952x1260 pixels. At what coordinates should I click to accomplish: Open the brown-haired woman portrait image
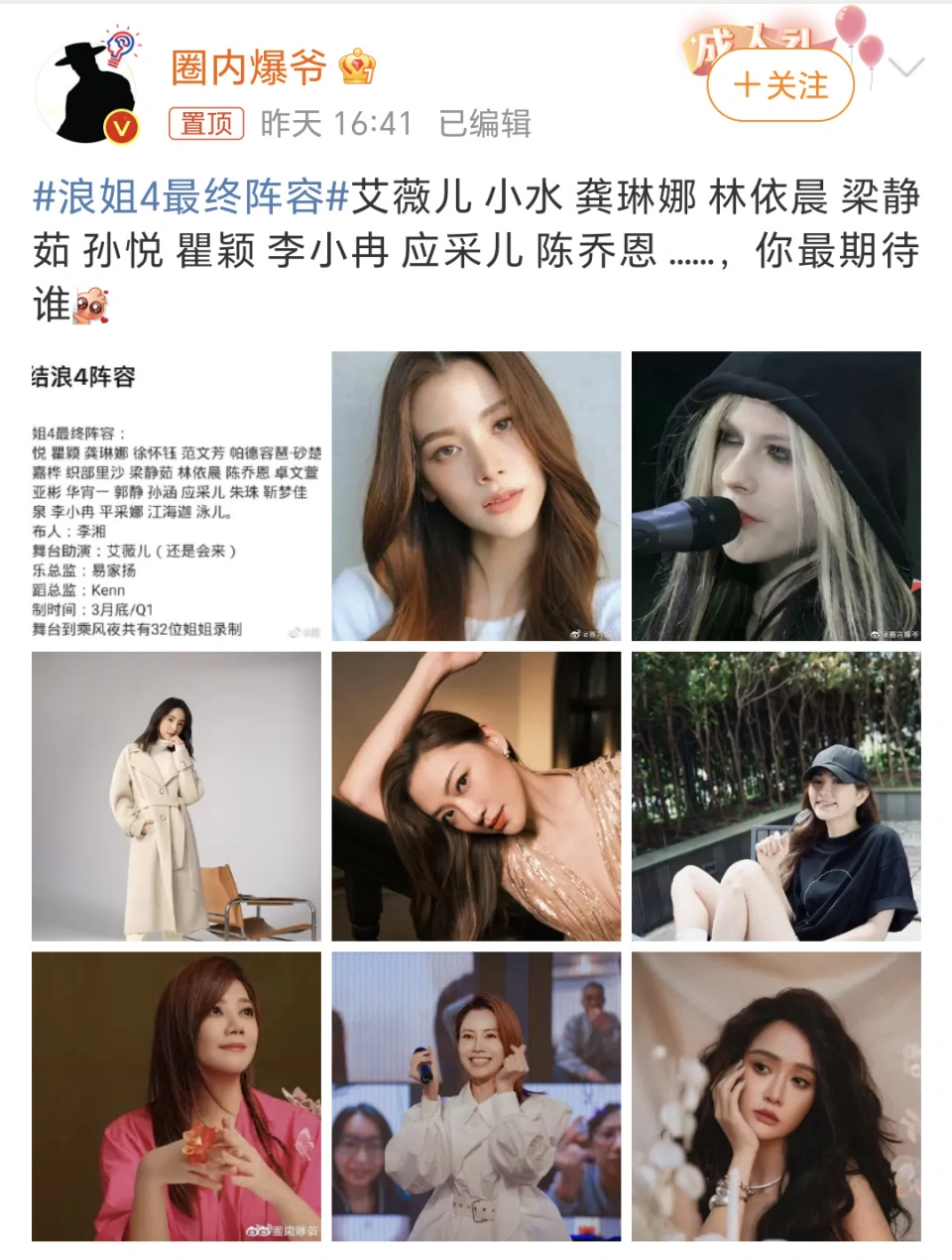[476, 496]
